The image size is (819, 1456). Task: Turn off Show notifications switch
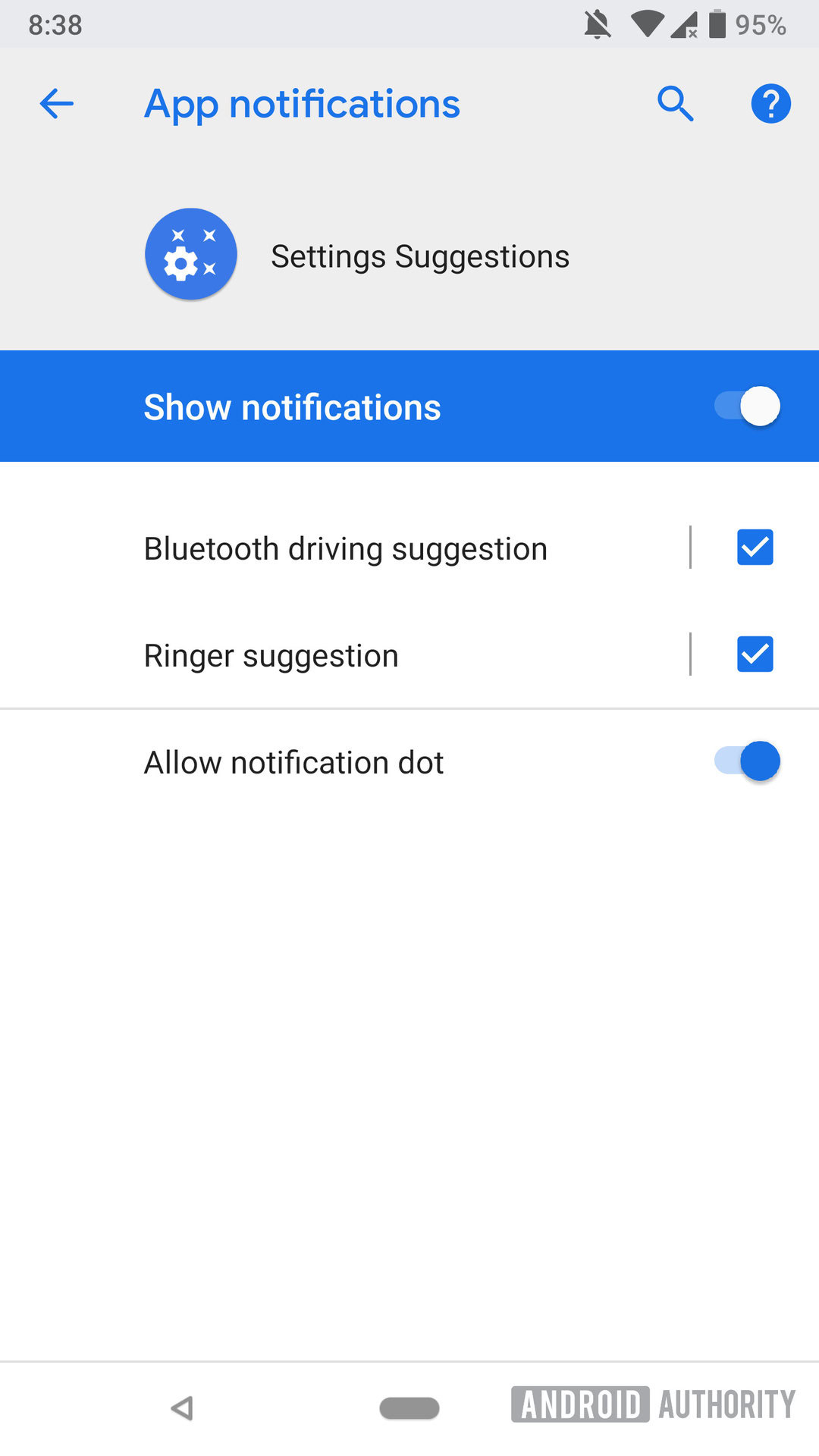click(x=748, y=406)
